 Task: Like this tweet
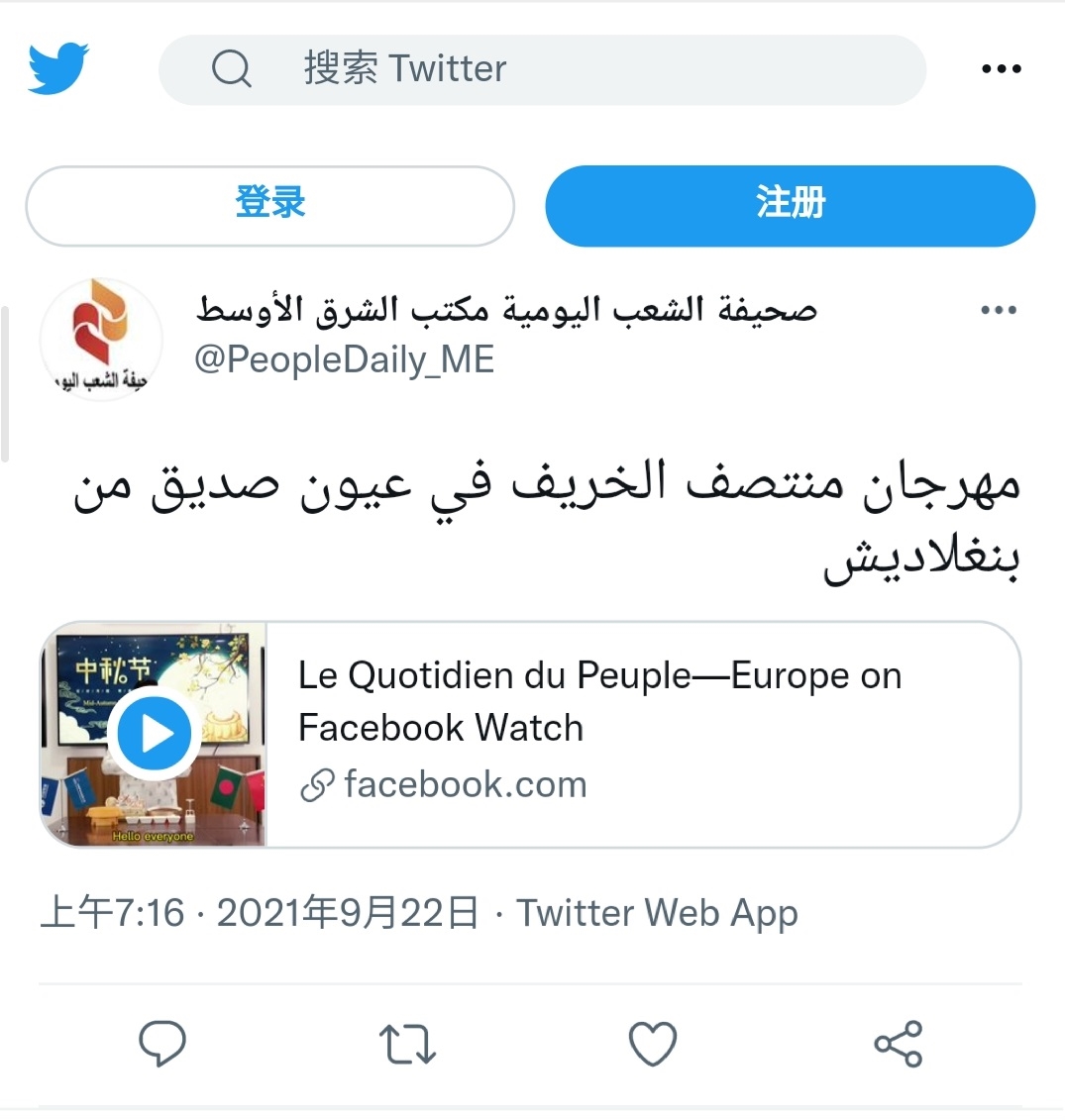653,1044
